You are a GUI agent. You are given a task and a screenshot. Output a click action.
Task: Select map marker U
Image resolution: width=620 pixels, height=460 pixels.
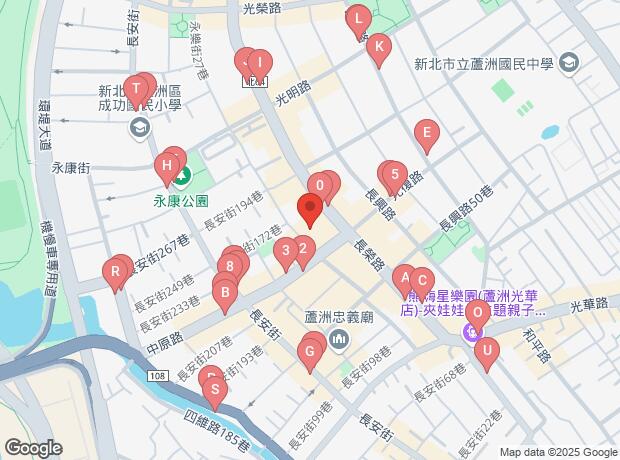point(487,351)
